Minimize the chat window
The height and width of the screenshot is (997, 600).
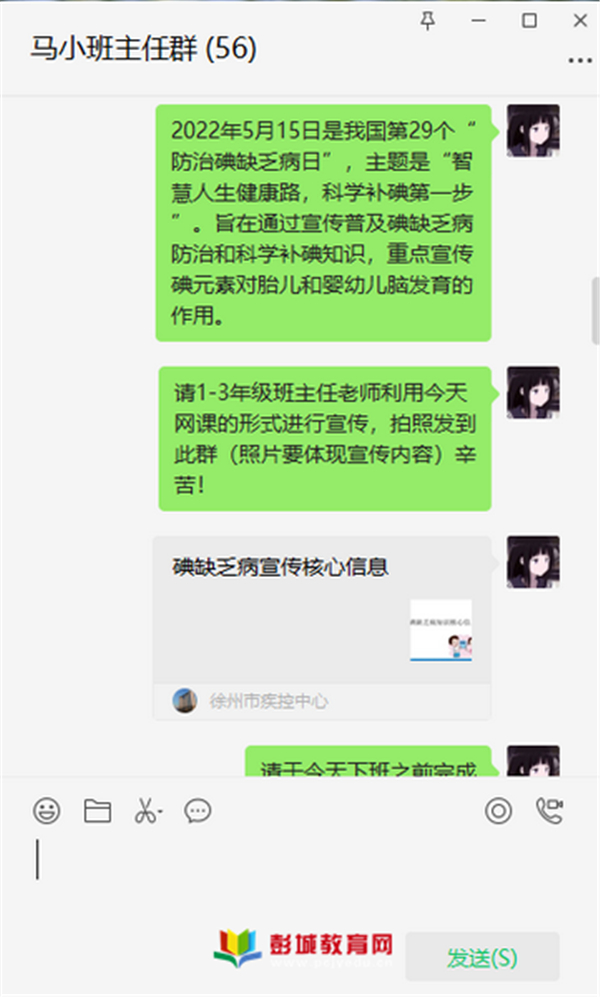479,21
